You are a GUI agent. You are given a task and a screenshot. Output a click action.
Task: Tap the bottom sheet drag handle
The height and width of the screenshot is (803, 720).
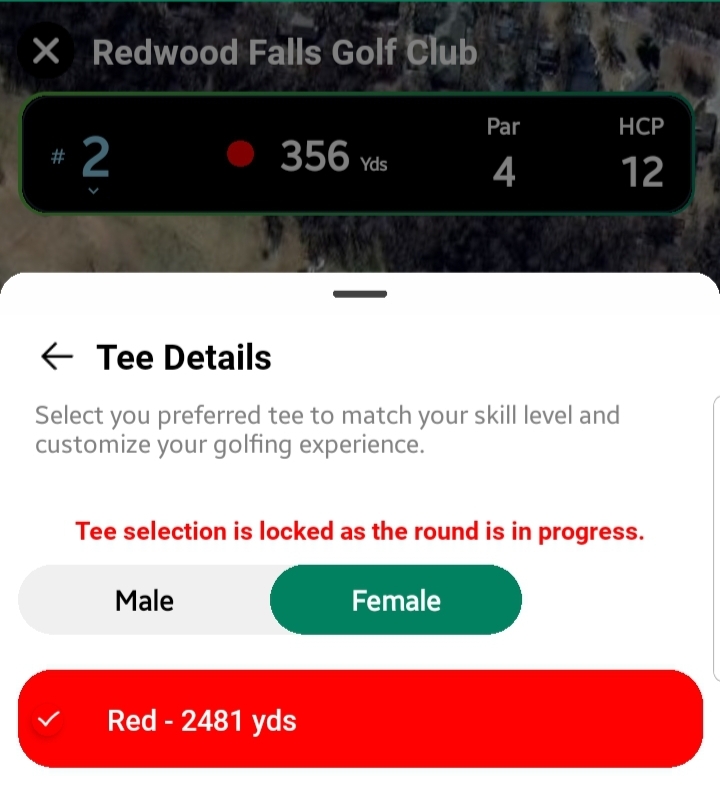pos(360,294)
